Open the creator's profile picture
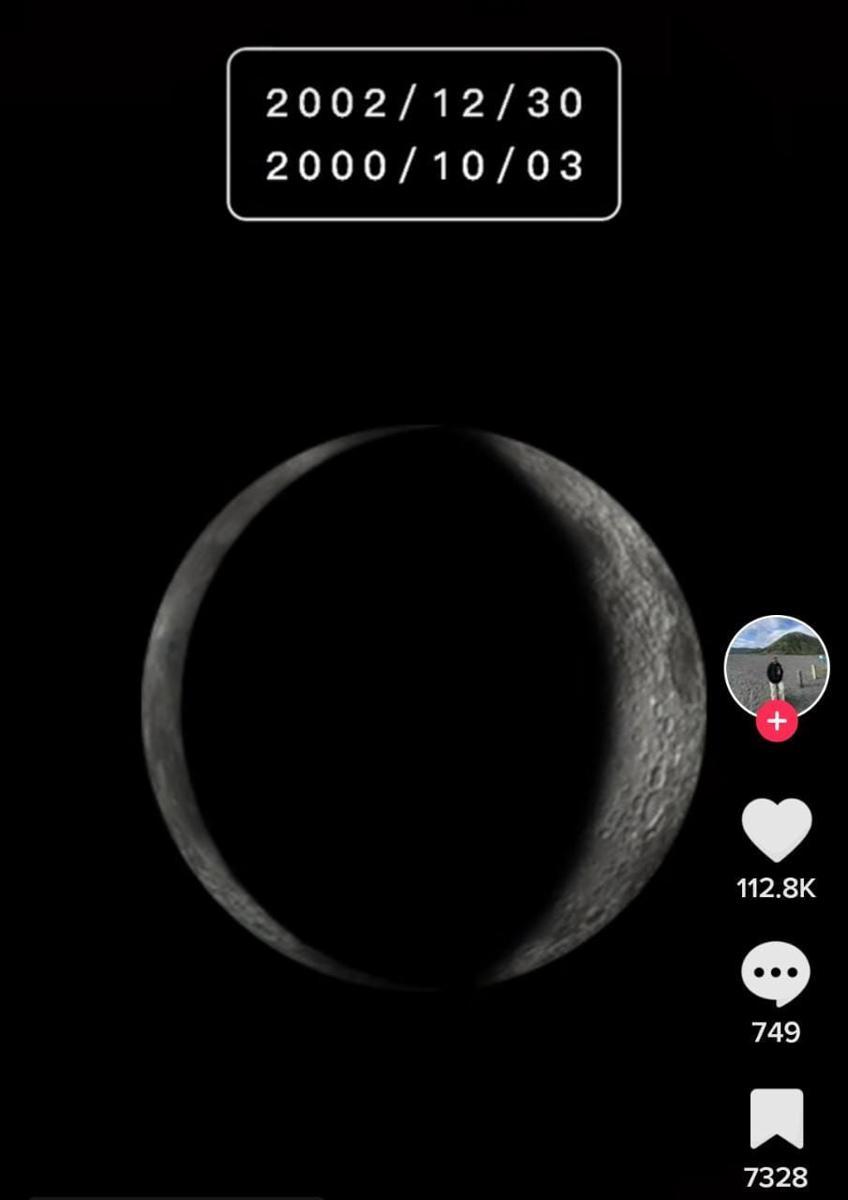The image size is (848, 1200). tap(776, 664)
